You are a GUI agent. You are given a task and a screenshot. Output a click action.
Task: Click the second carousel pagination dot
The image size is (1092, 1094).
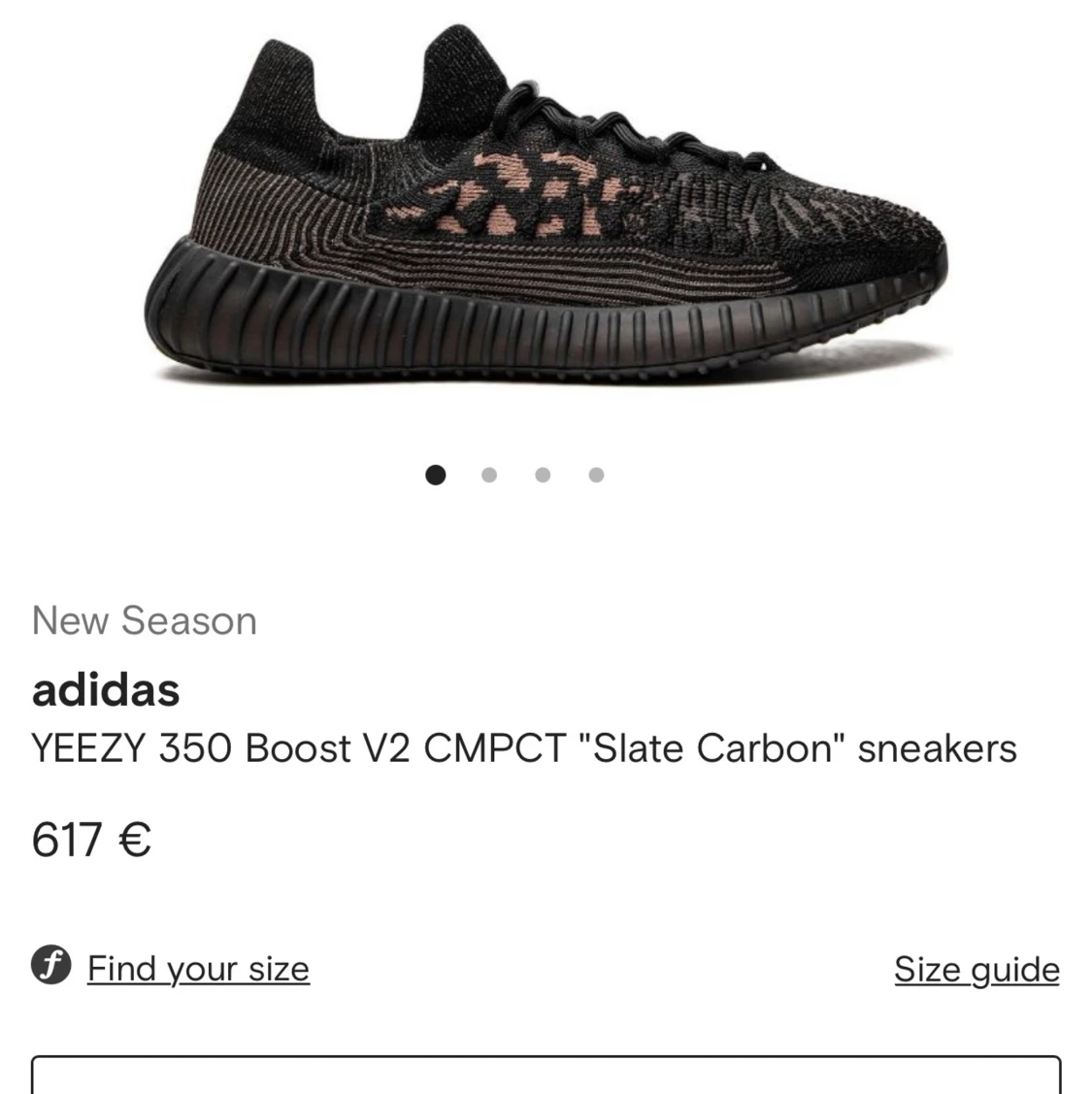[x=489, y=475]
